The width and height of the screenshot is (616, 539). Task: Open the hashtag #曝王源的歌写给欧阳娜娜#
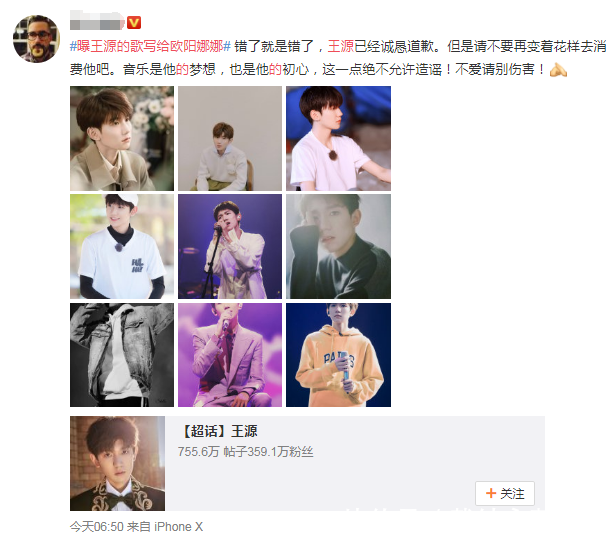150,46
